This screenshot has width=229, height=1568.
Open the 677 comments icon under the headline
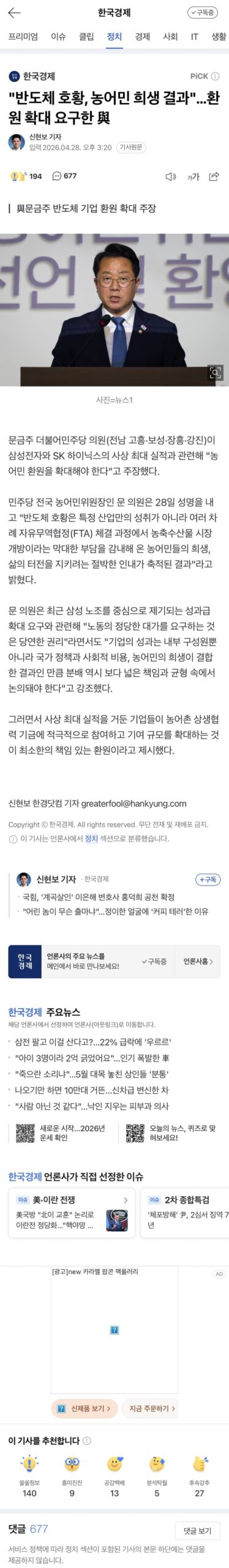[64, 176]
